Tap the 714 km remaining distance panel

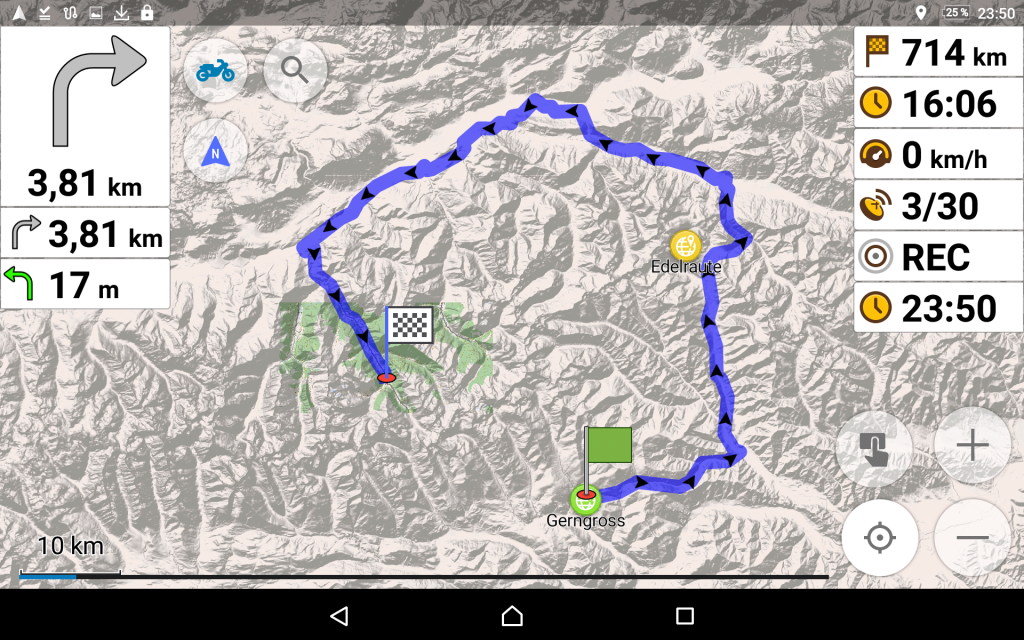pos(938,52)
